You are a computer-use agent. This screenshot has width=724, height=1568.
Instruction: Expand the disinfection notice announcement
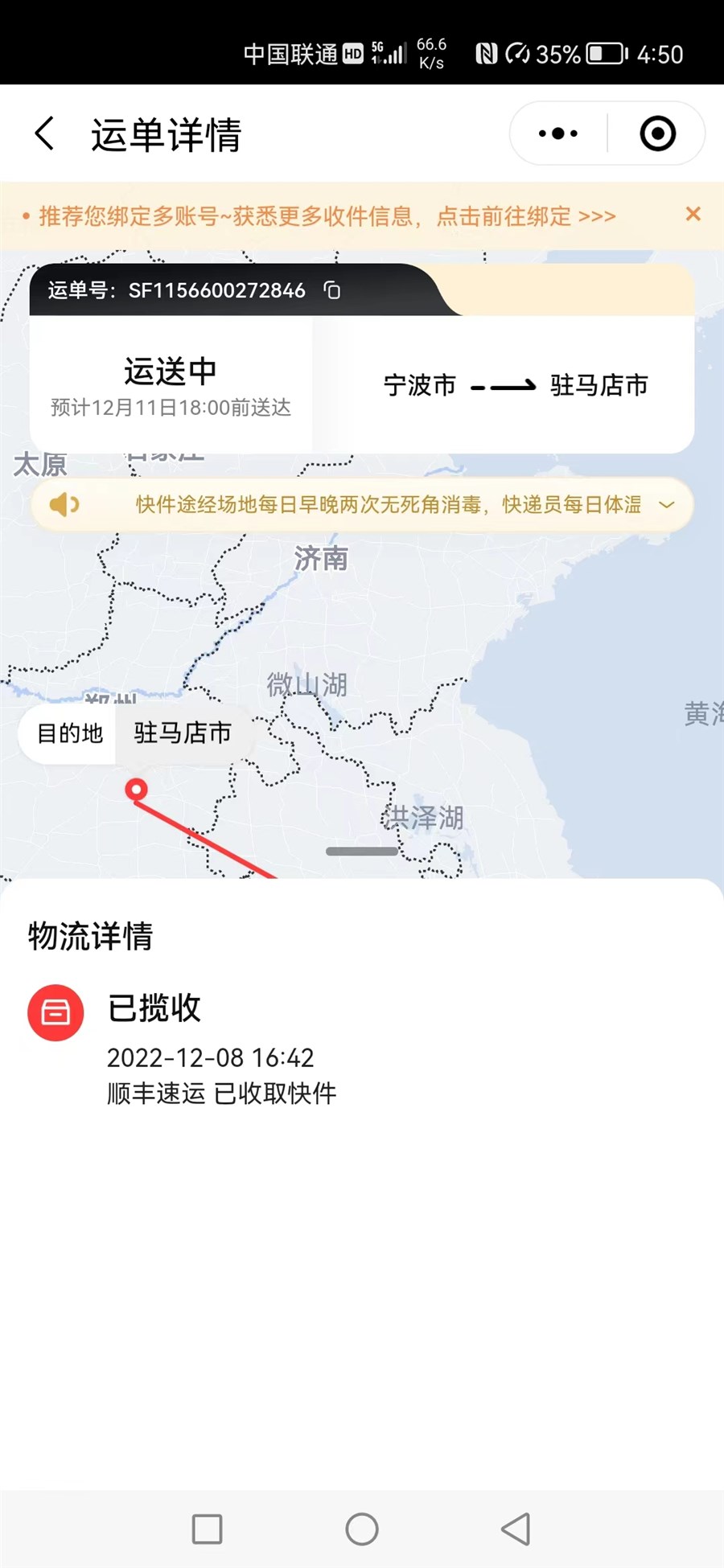click(666, 505)
